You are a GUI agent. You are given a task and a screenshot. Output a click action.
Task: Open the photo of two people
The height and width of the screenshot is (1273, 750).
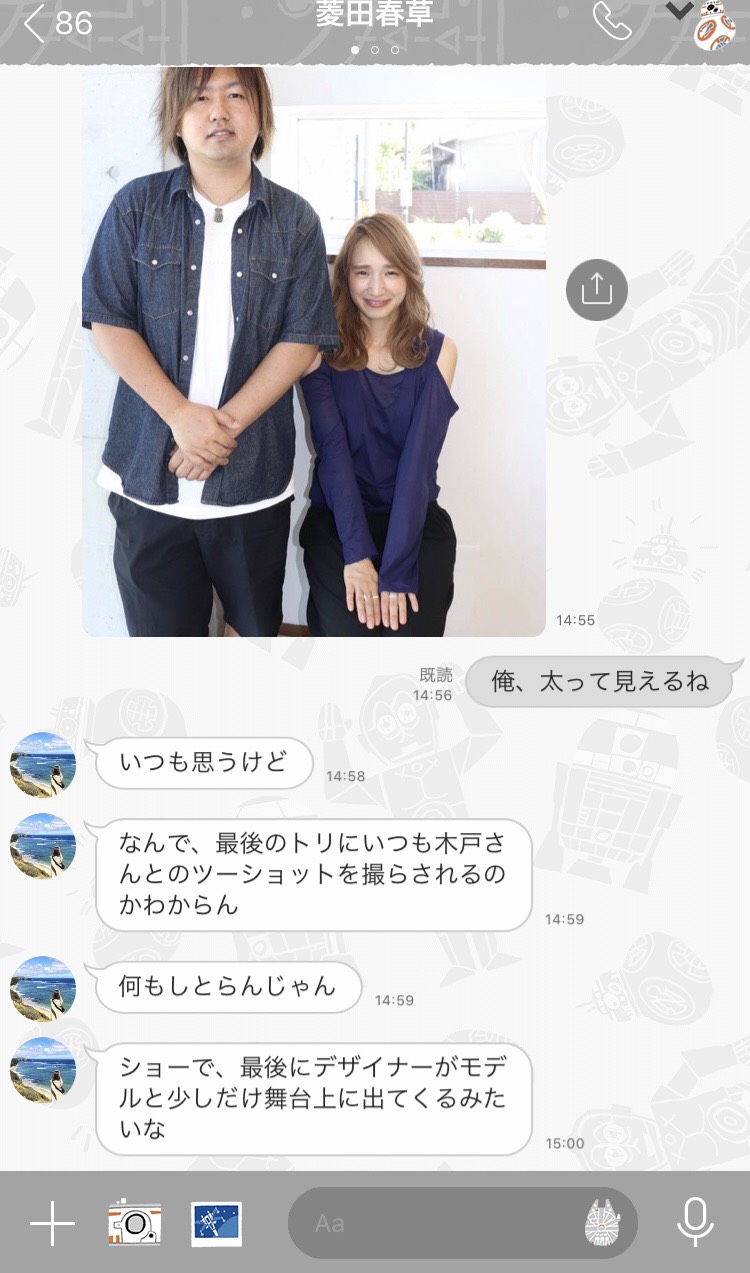tap(314, 350)
